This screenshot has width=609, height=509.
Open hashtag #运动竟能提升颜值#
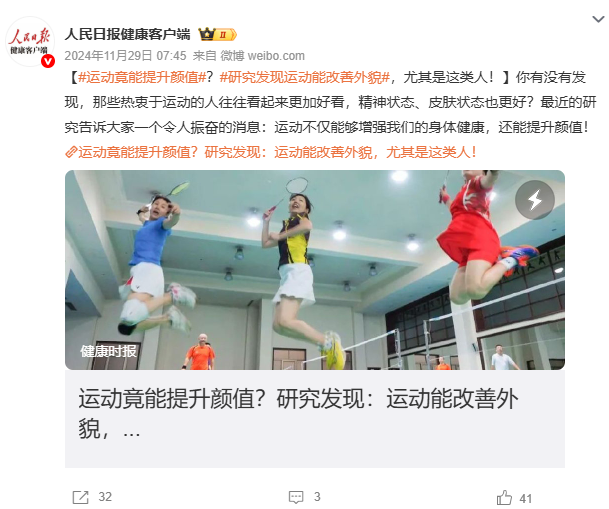(139, 77)
